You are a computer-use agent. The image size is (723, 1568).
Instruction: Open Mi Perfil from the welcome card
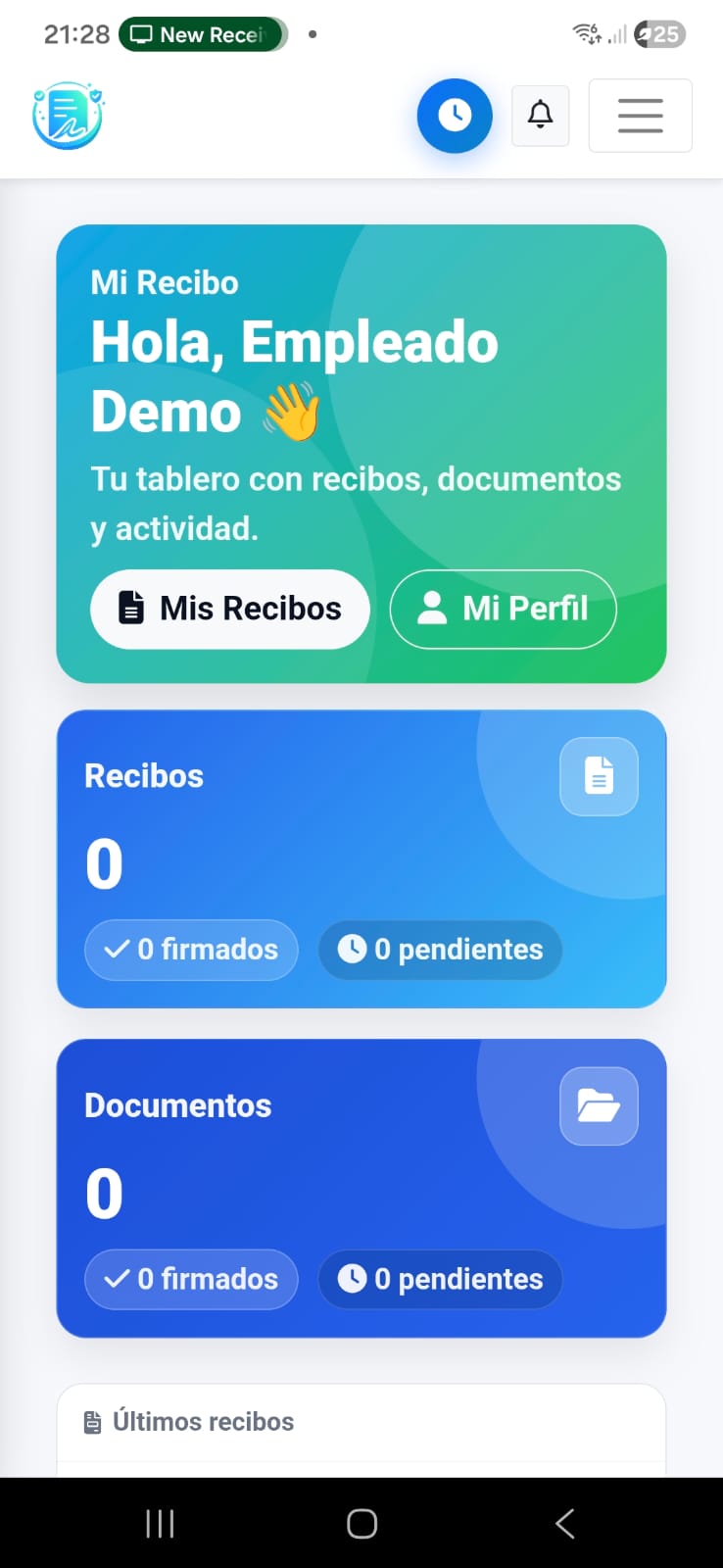(x=503, y=609)
